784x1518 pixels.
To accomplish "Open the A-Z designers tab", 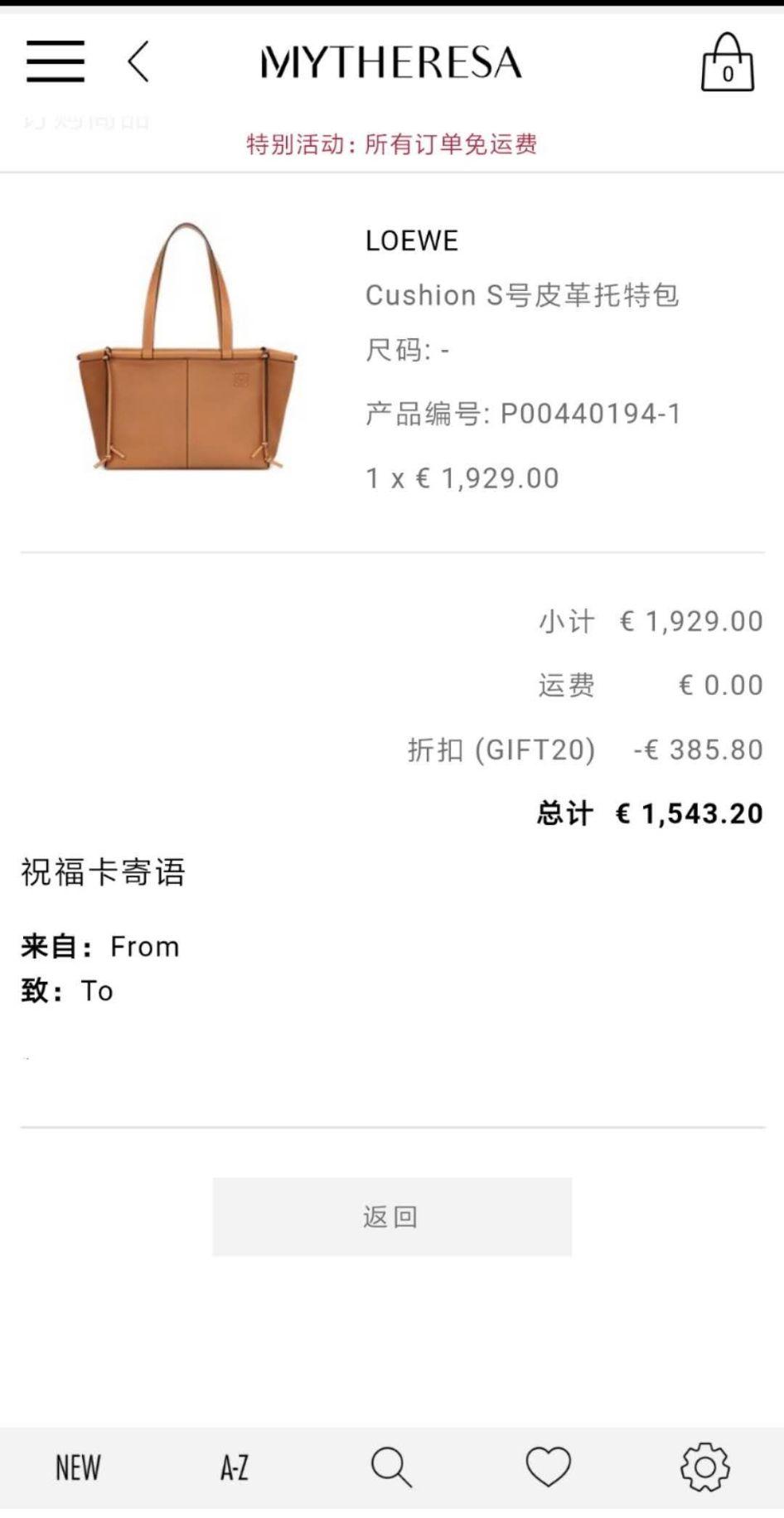I will (234, 1467).
